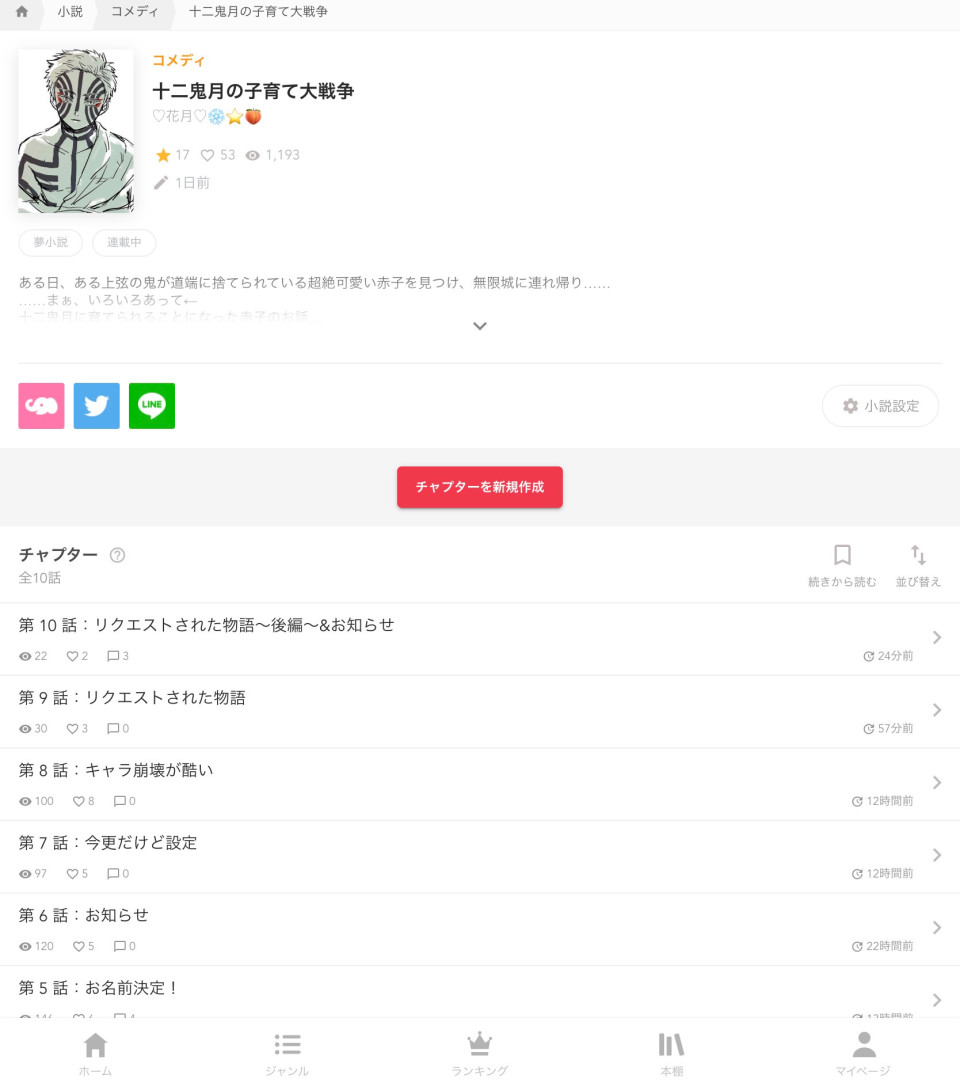960x1090 pixels.
Task: Continue reading with 続きから読む
Action: coord(842,566)
